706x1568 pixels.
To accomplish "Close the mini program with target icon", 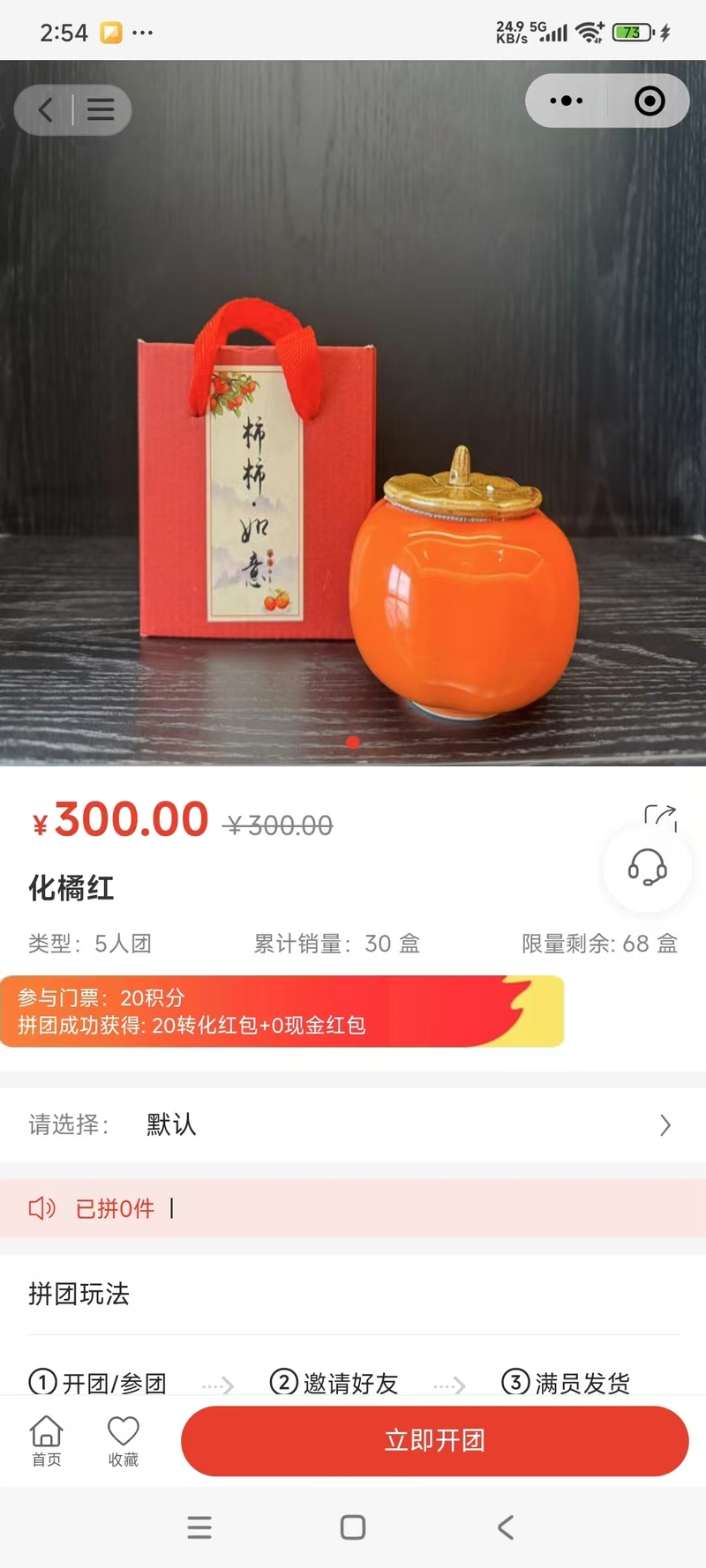I will coord(650,101).
